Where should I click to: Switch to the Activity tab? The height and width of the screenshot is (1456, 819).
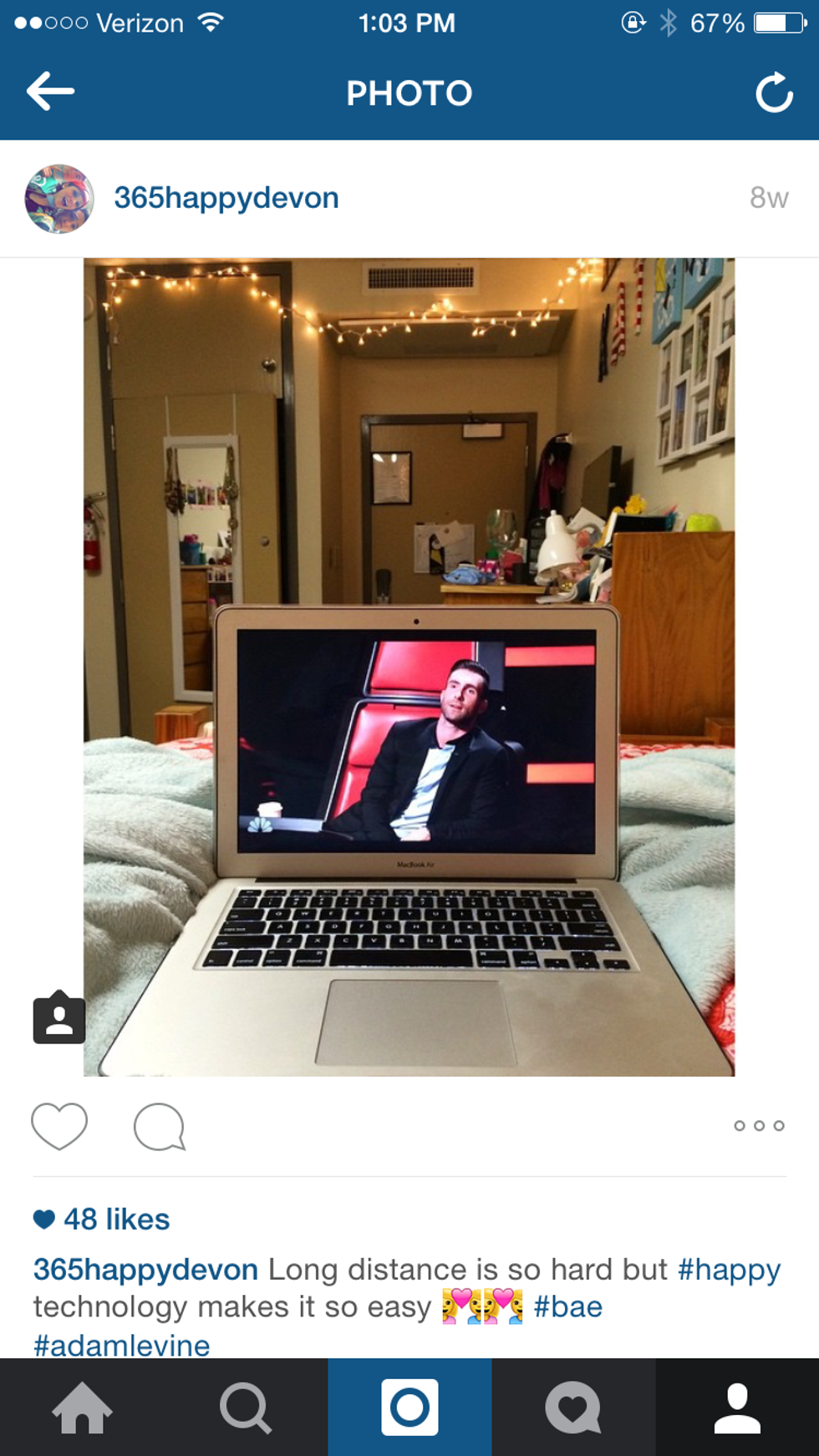pos(573,1408)
